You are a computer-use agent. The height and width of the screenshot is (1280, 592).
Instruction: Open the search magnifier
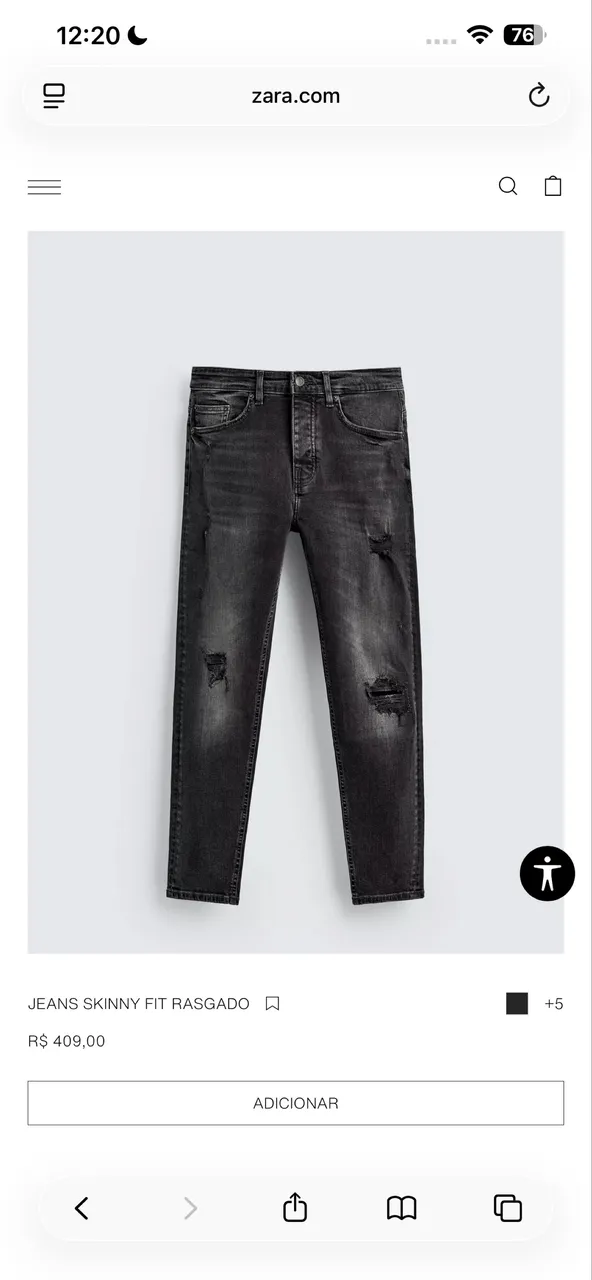click(508, 186)
